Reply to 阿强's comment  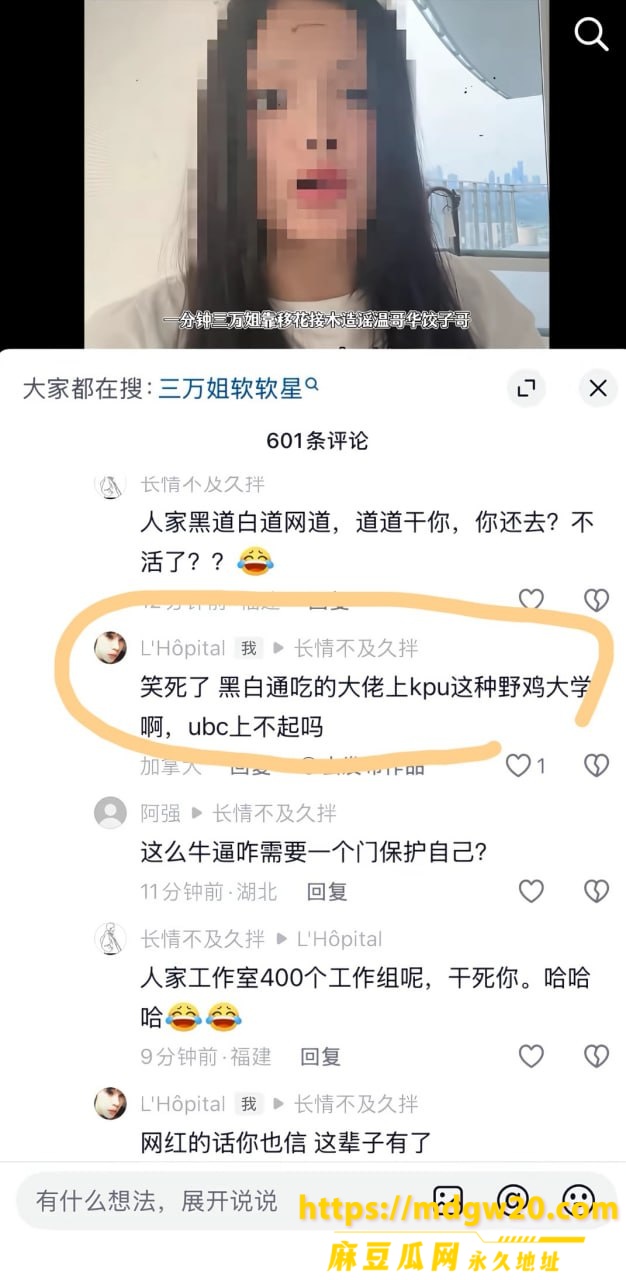point(327,891)
